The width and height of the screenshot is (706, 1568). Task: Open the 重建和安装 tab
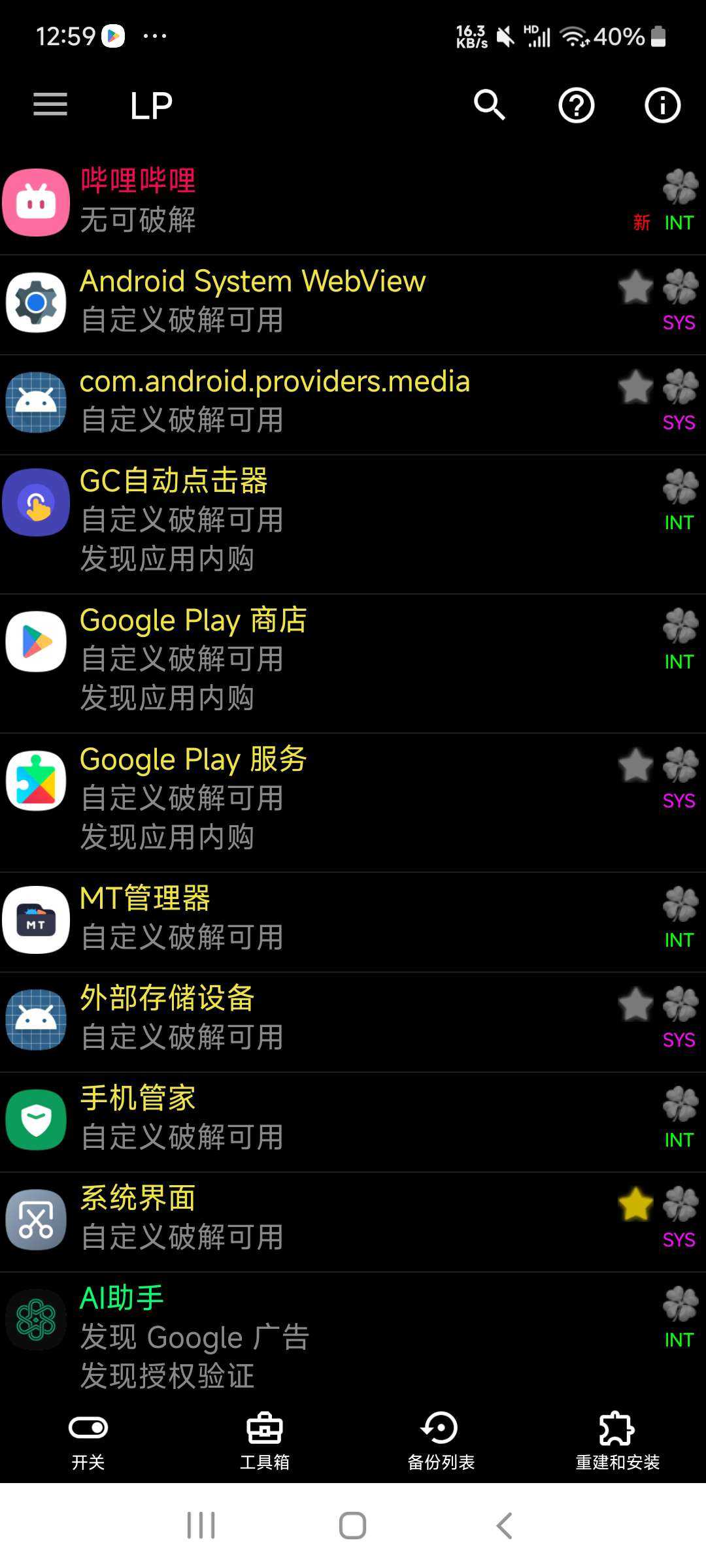coord(618,1442)
